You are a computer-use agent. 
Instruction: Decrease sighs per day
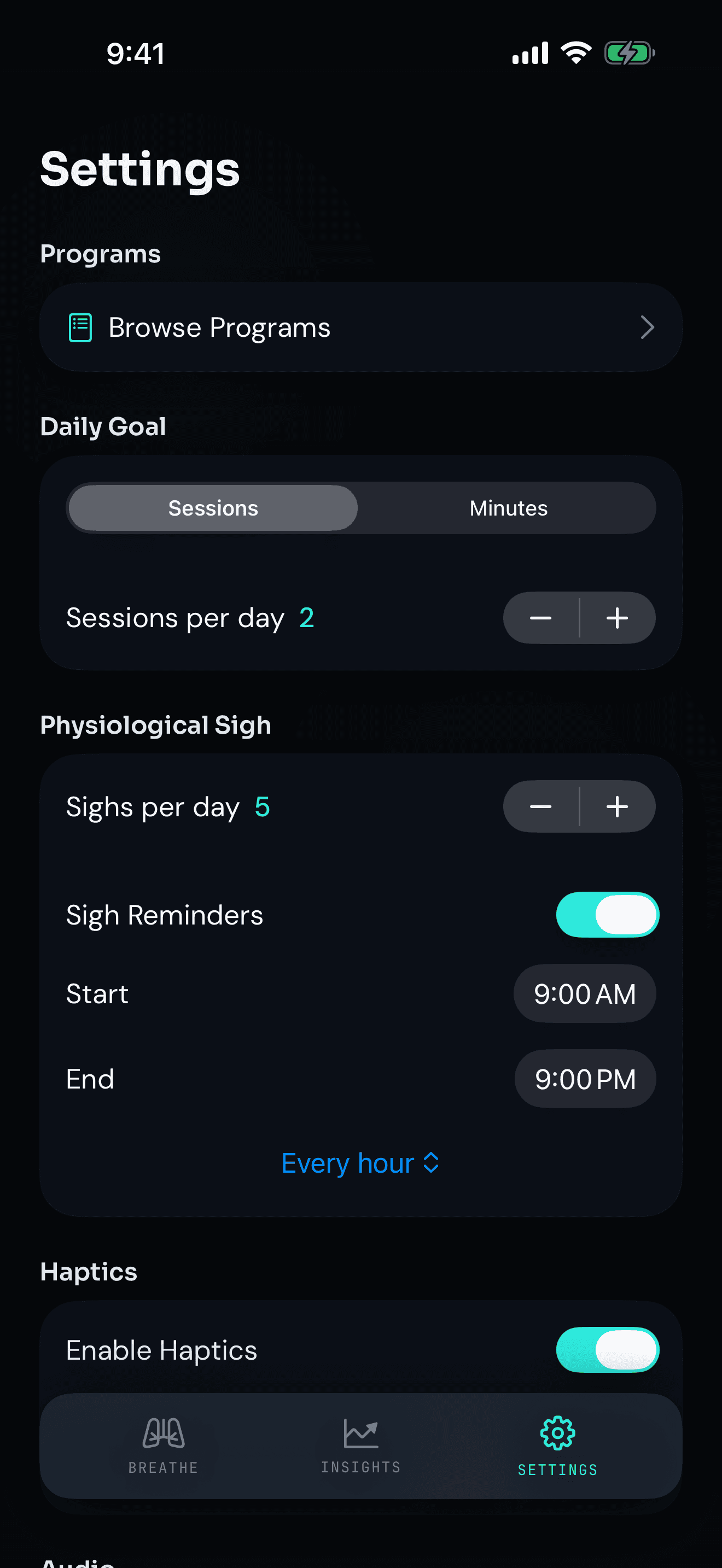point(540,806)
